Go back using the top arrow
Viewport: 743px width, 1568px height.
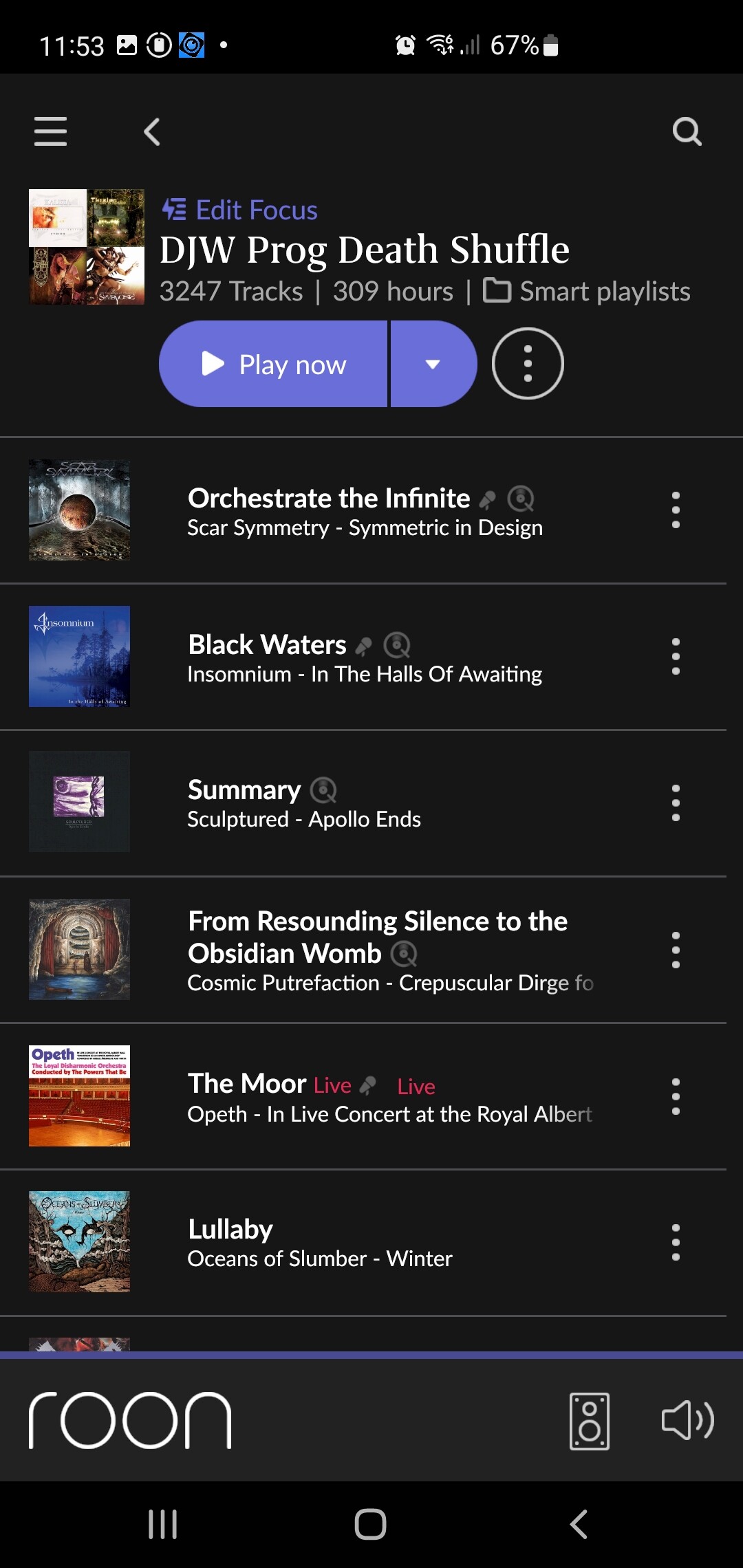point(152,131)
